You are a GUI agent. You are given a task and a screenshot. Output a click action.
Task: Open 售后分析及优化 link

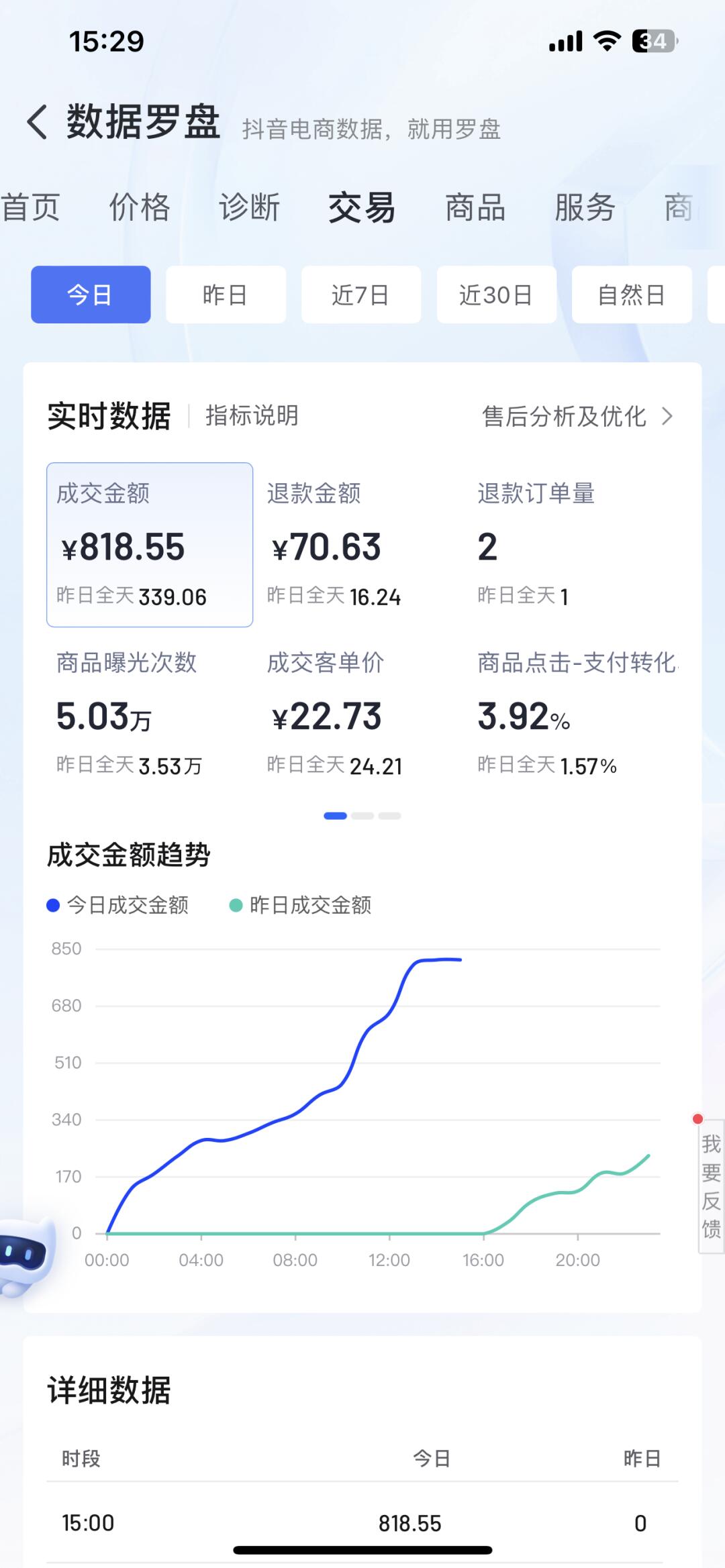point(577,416)
